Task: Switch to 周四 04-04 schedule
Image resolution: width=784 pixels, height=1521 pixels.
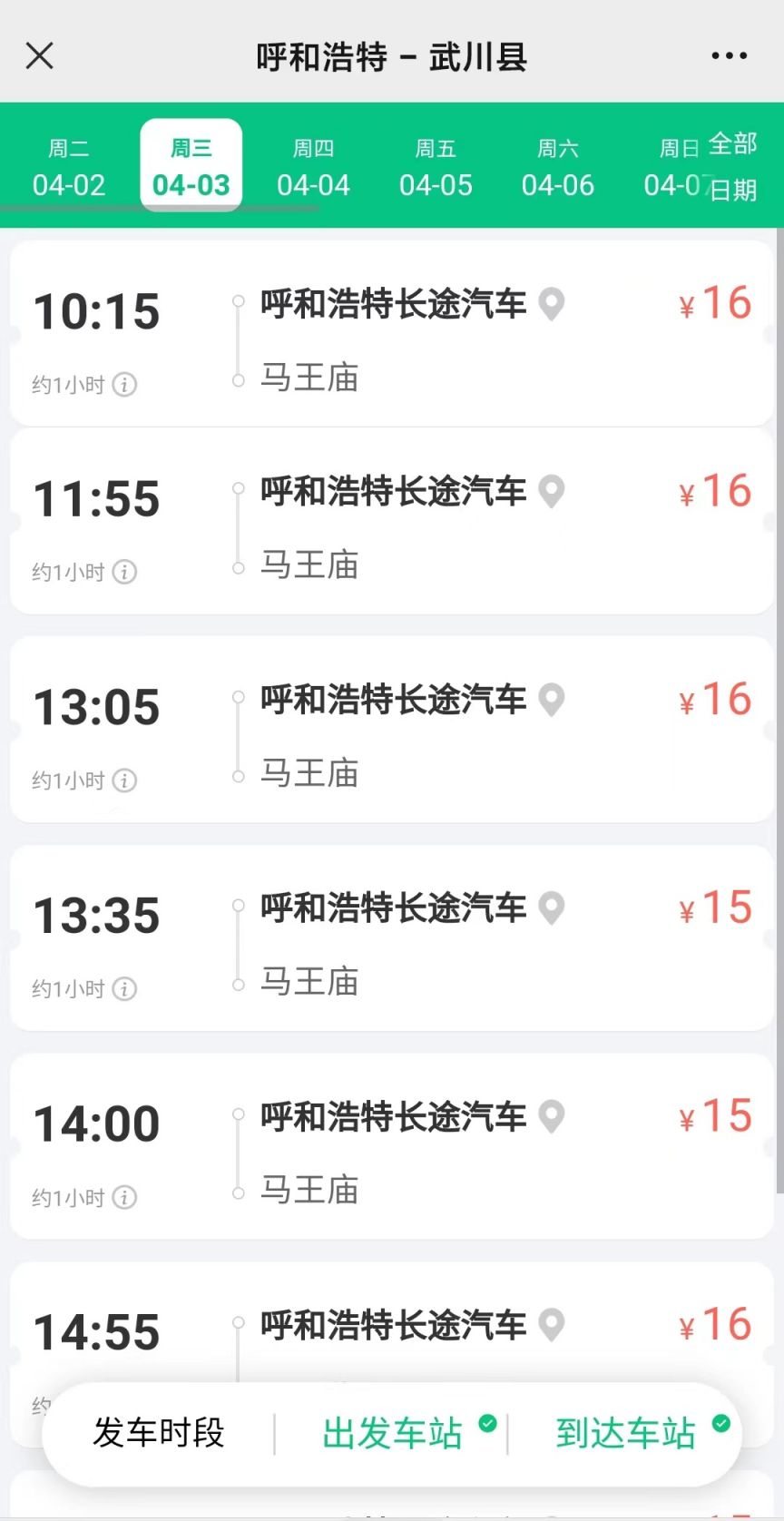Action: click(x=313, y=167)
